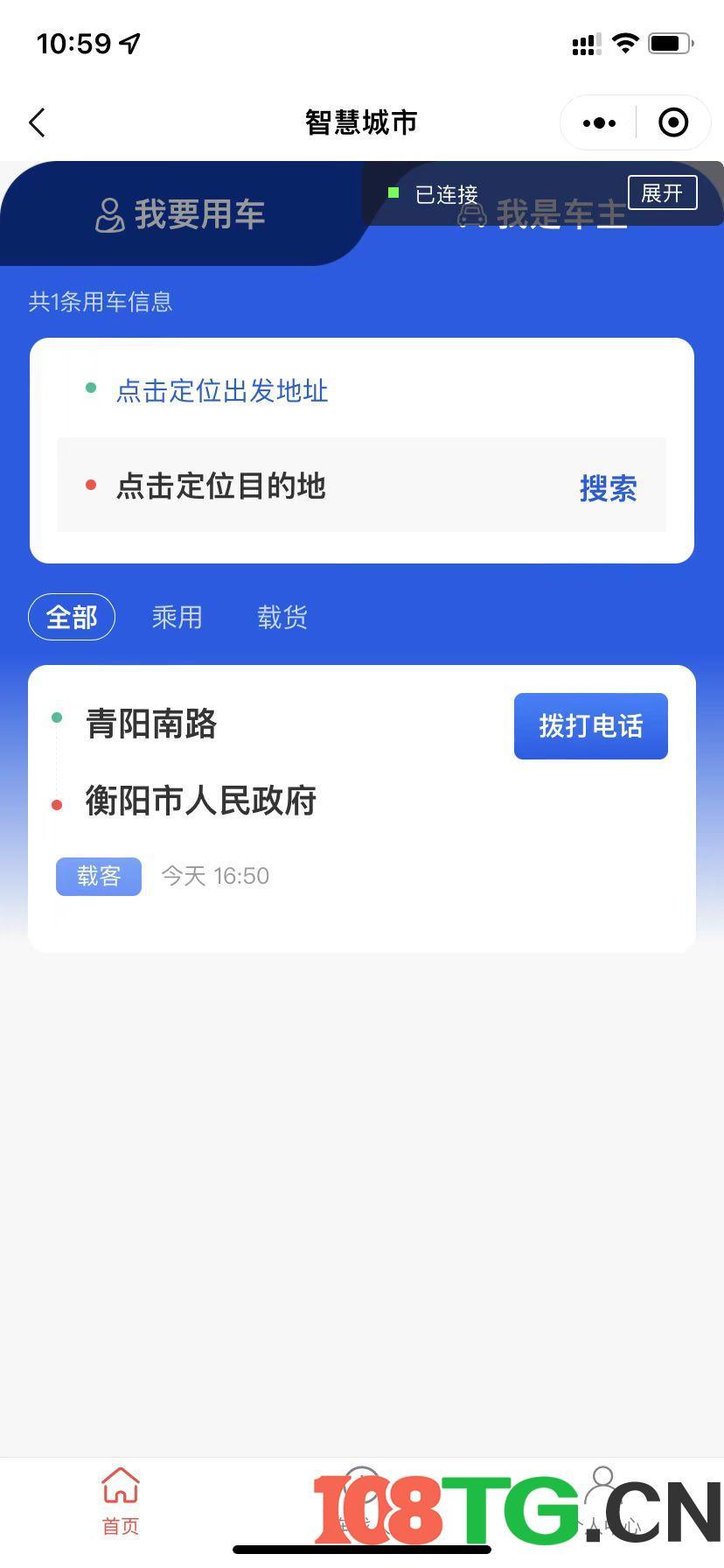Switch to the 我要用车 tab
Screen dimensions: 724x1568
tap(178, 215)
